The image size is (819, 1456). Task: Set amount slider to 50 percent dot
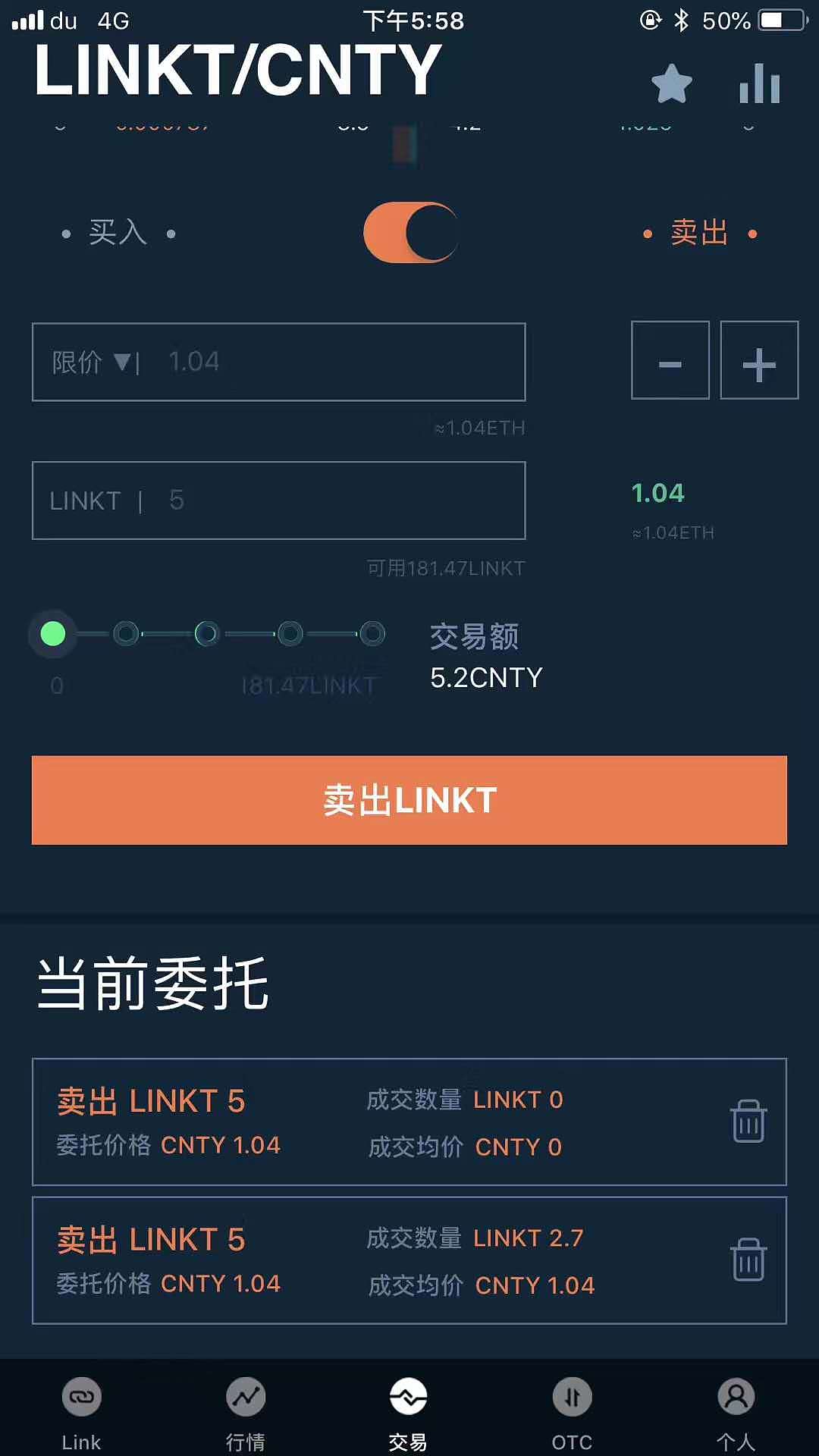click(x=207, y=634)
